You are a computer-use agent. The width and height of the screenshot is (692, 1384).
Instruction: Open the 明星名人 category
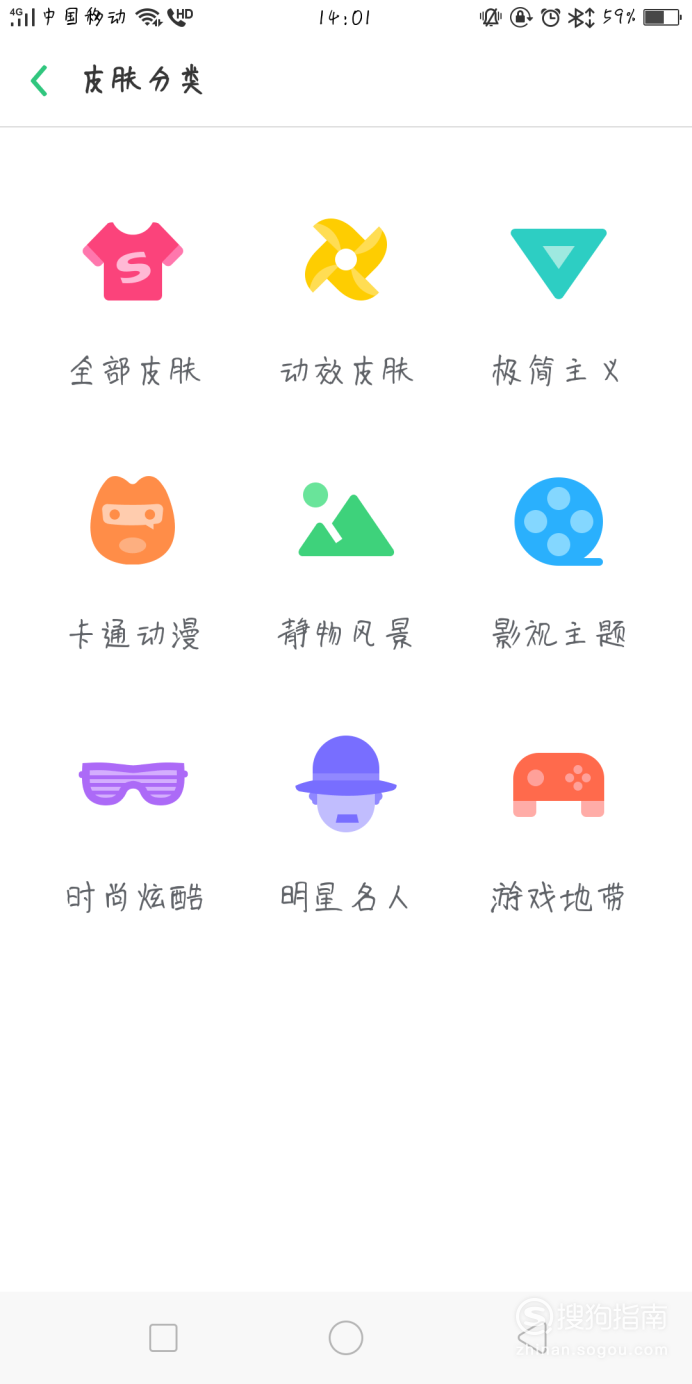[x=346, y=825]
